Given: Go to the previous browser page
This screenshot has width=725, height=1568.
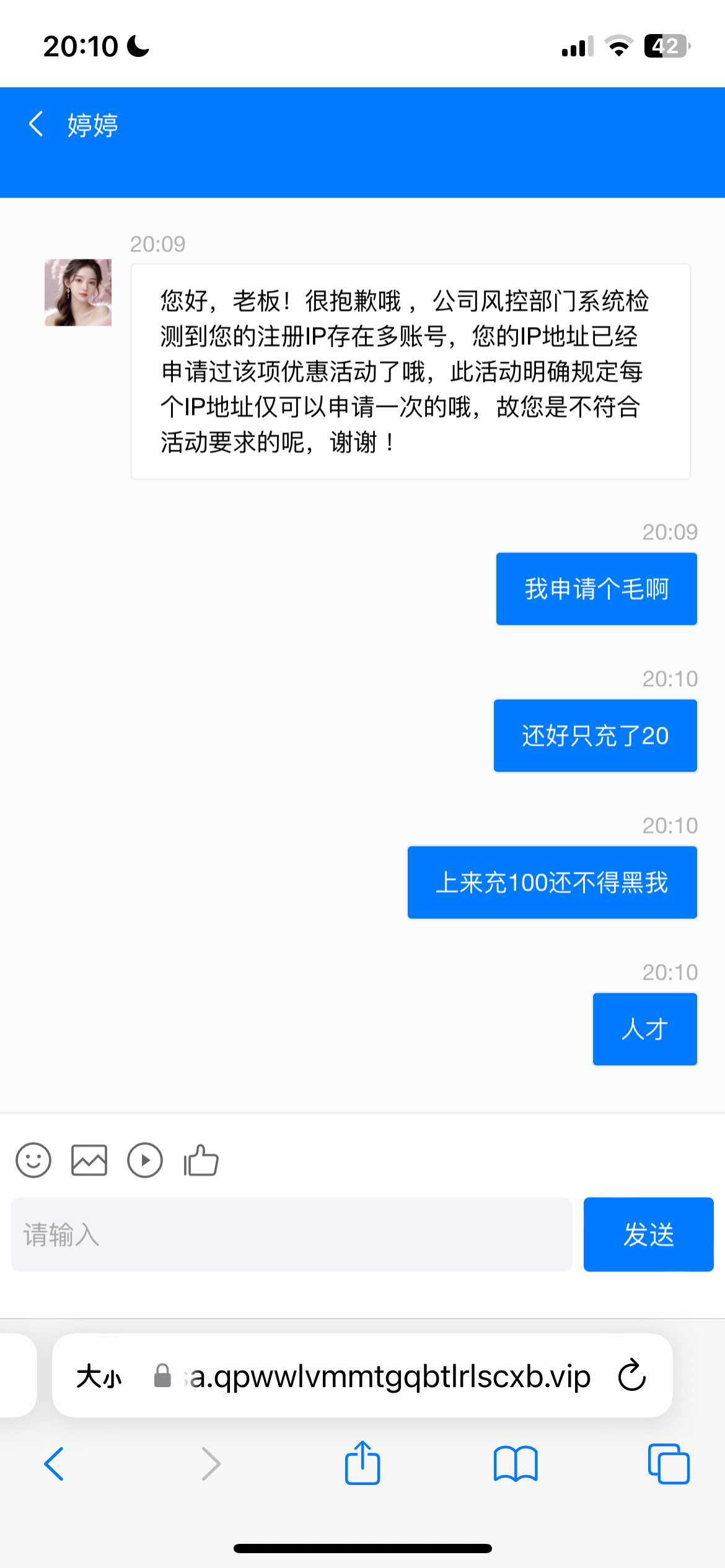Looking at the screenshot, I should click(54, 1464).
